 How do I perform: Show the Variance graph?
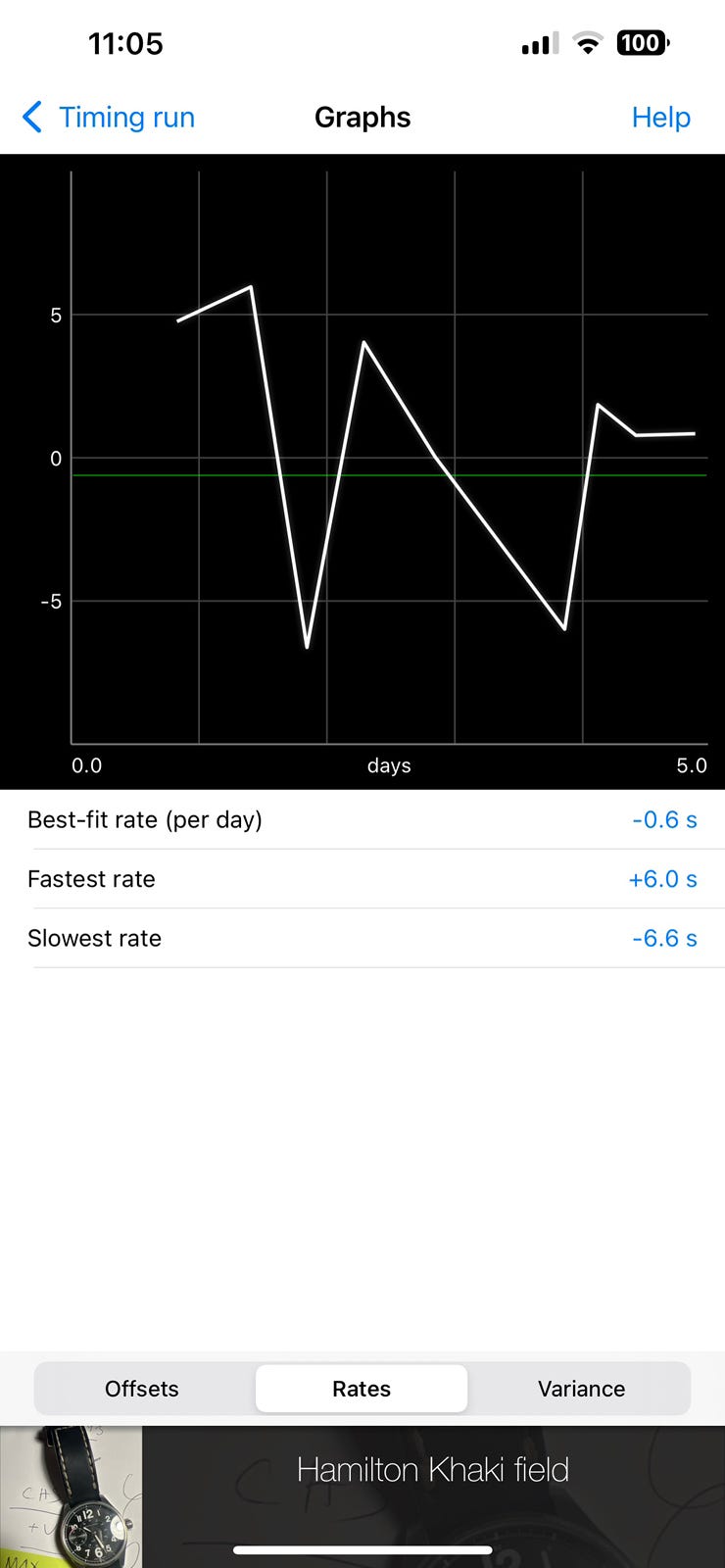tap(581, 1389)
